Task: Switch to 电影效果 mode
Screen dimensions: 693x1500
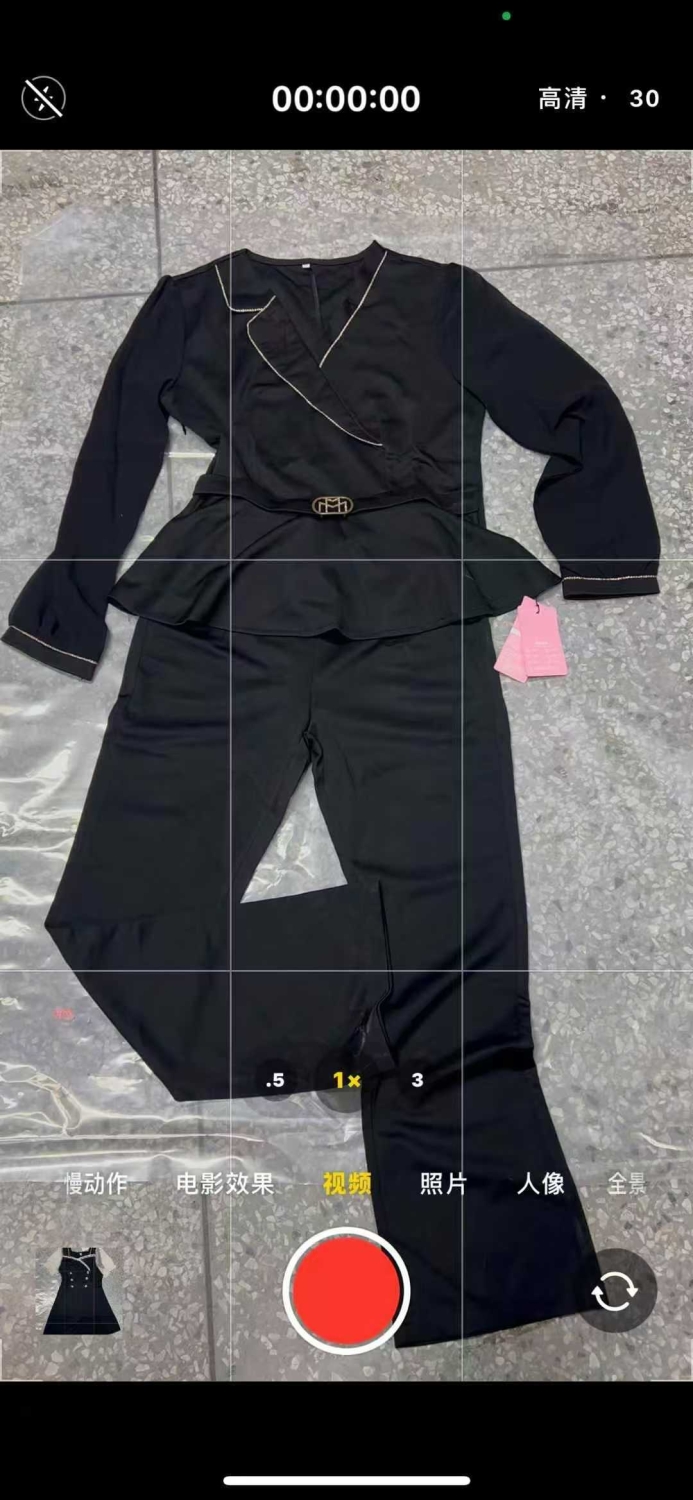Action: click(225, 1184)
